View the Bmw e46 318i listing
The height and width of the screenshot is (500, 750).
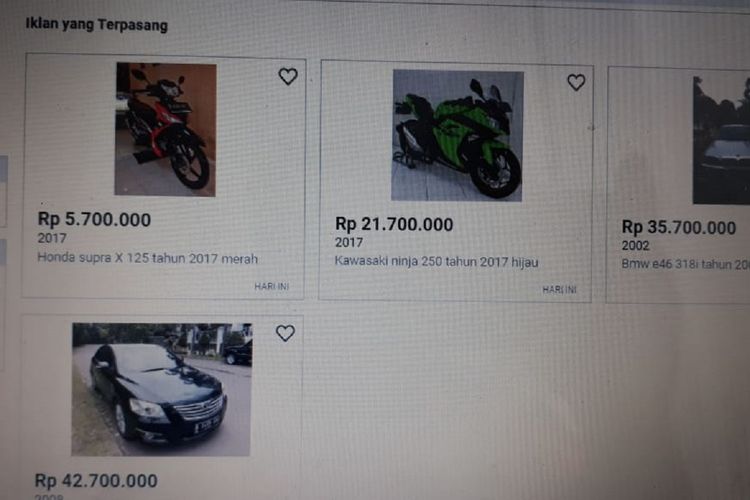click(720, 140)
